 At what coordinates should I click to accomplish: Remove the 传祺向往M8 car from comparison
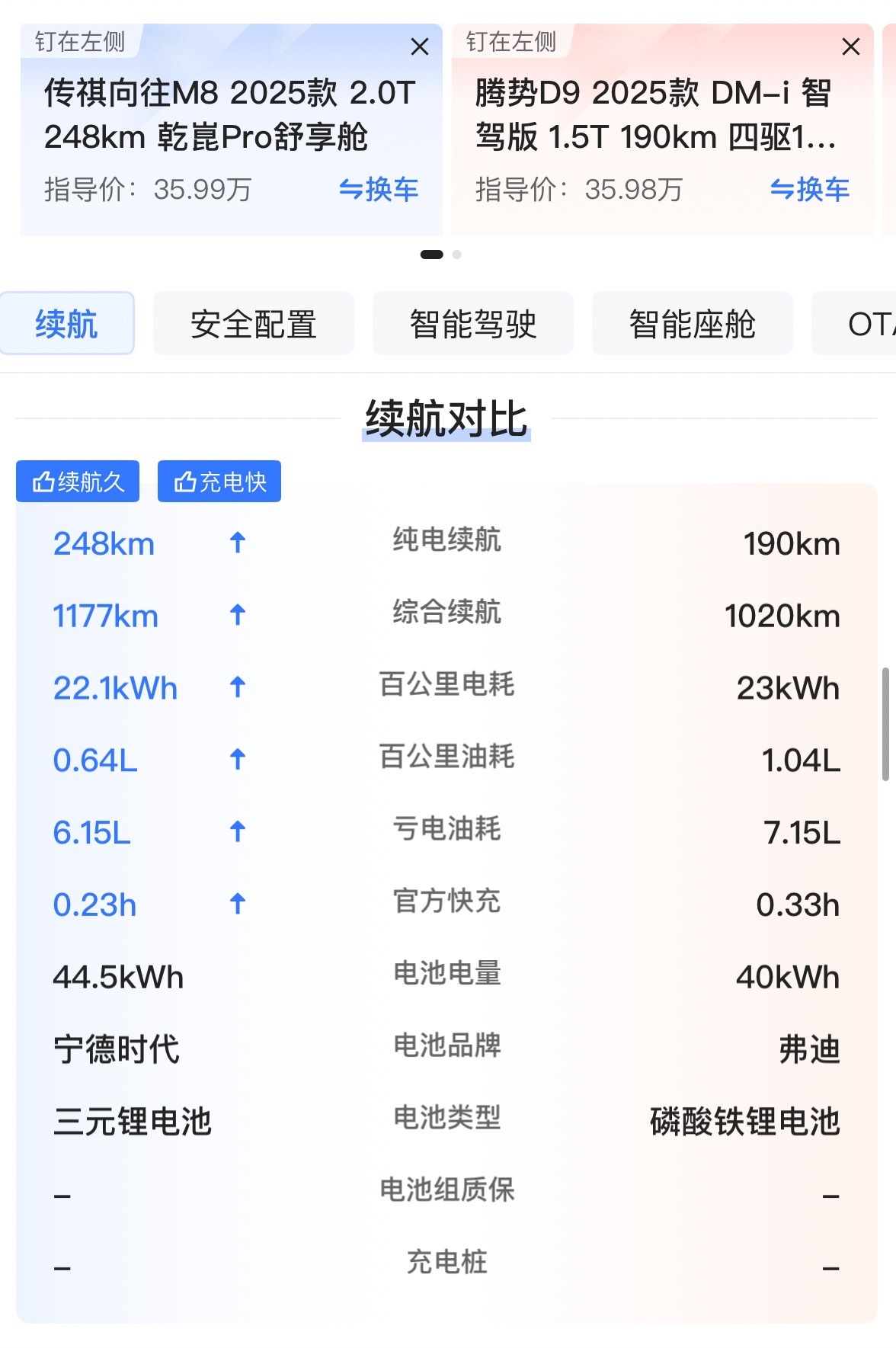click(419, 47)
